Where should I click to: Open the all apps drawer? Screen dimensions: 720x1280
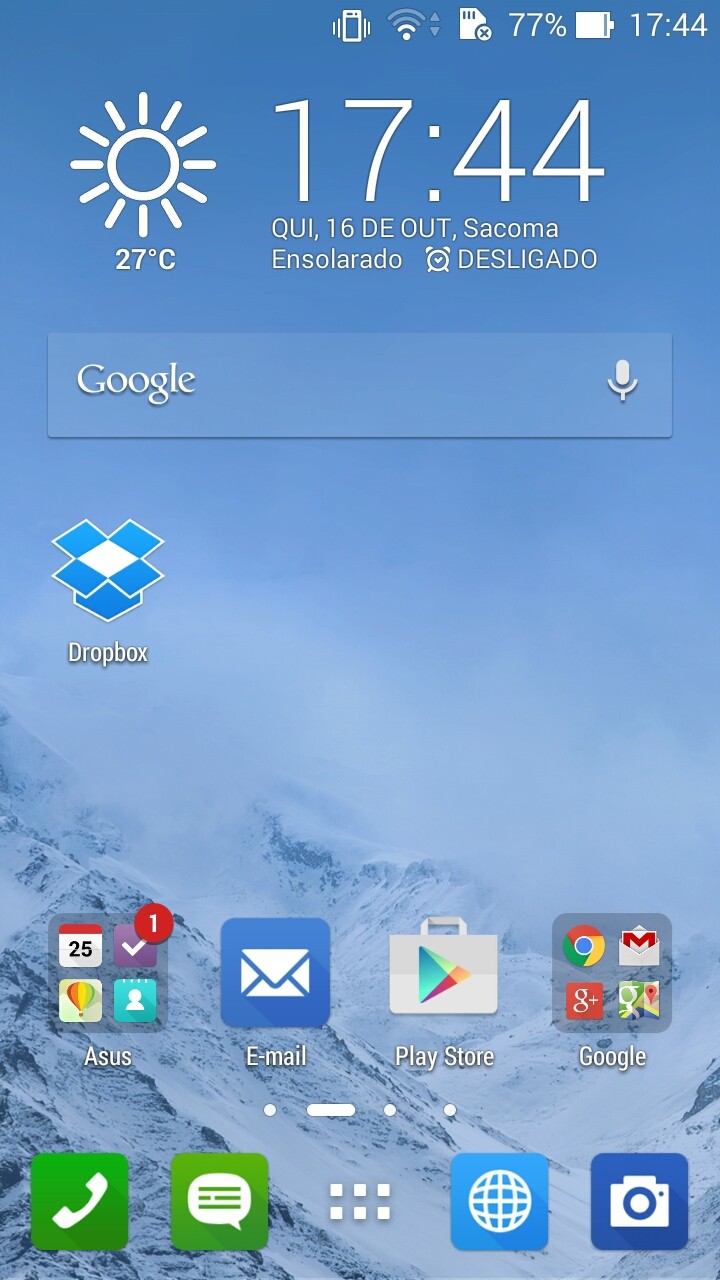coord(360,1201)
